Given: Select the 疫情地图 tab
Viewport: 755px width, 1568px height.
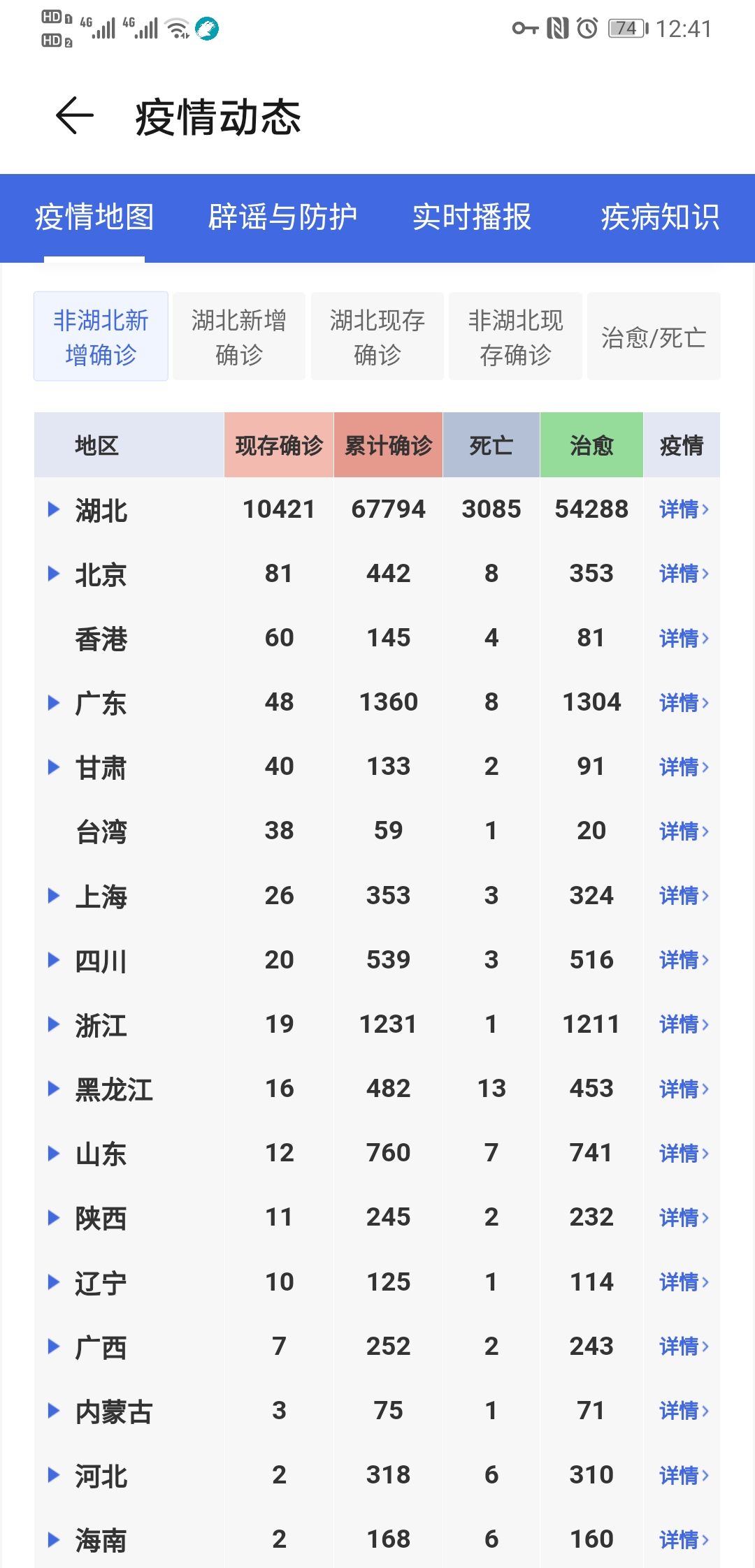Looking at the screenshot, I should coord(94,217).
